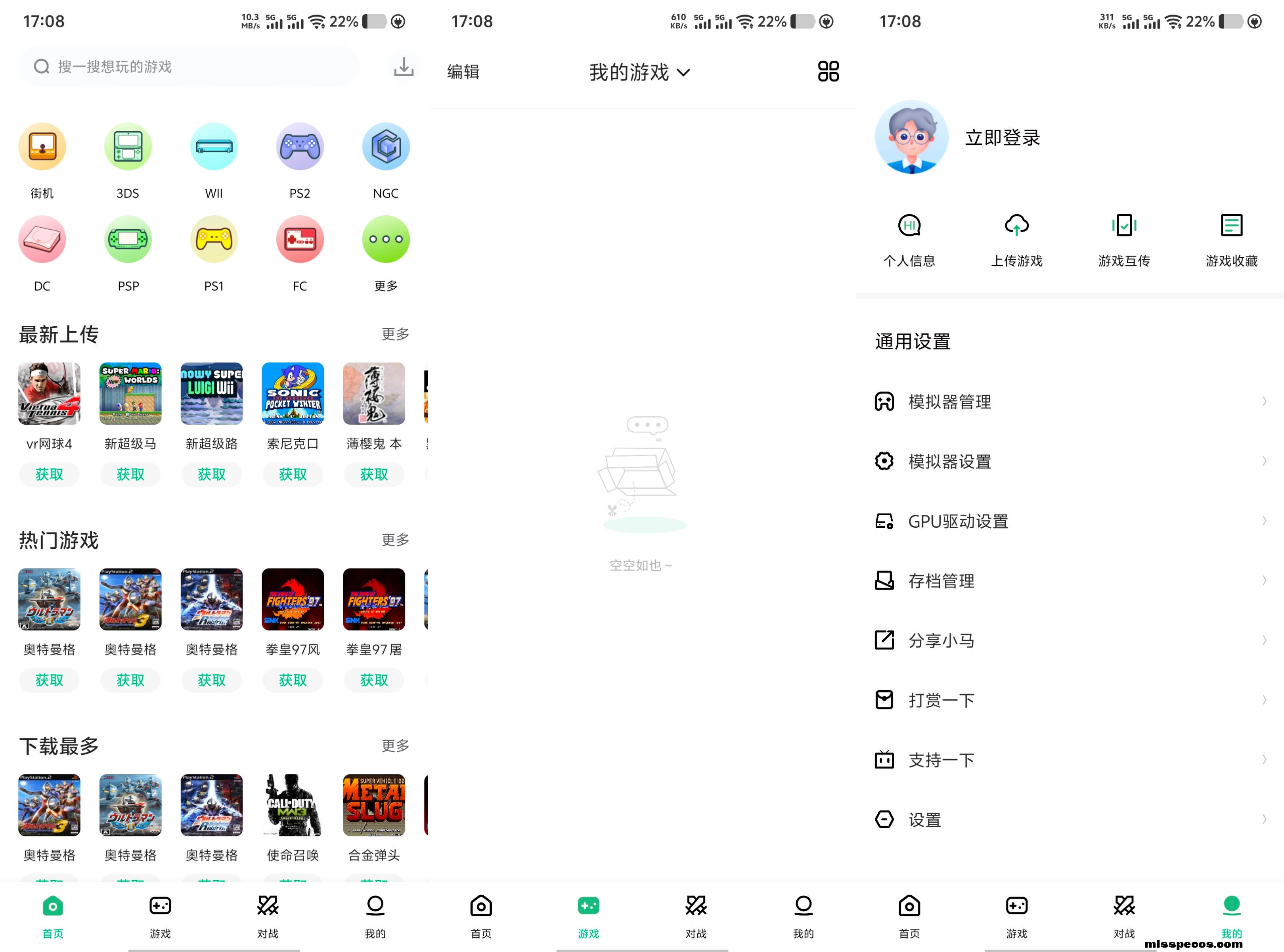Image resolution: width=1284 pixels, height=952 pixels.
Task: Get the vr网球4 game
Action: [49, 474]
